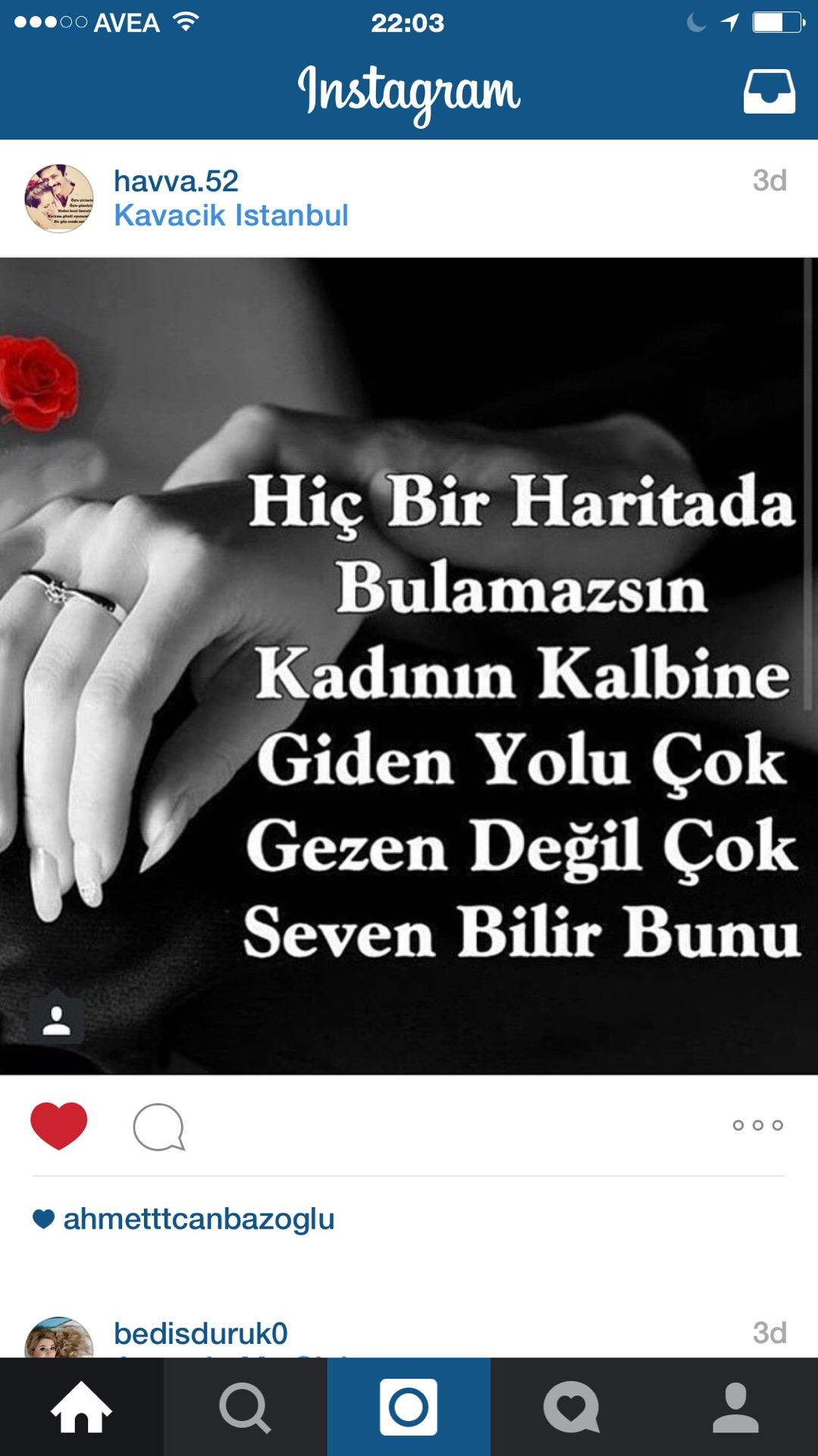818x1456 pixels.
Task: Switch to the Search tab
Action: coord(245,1407)
